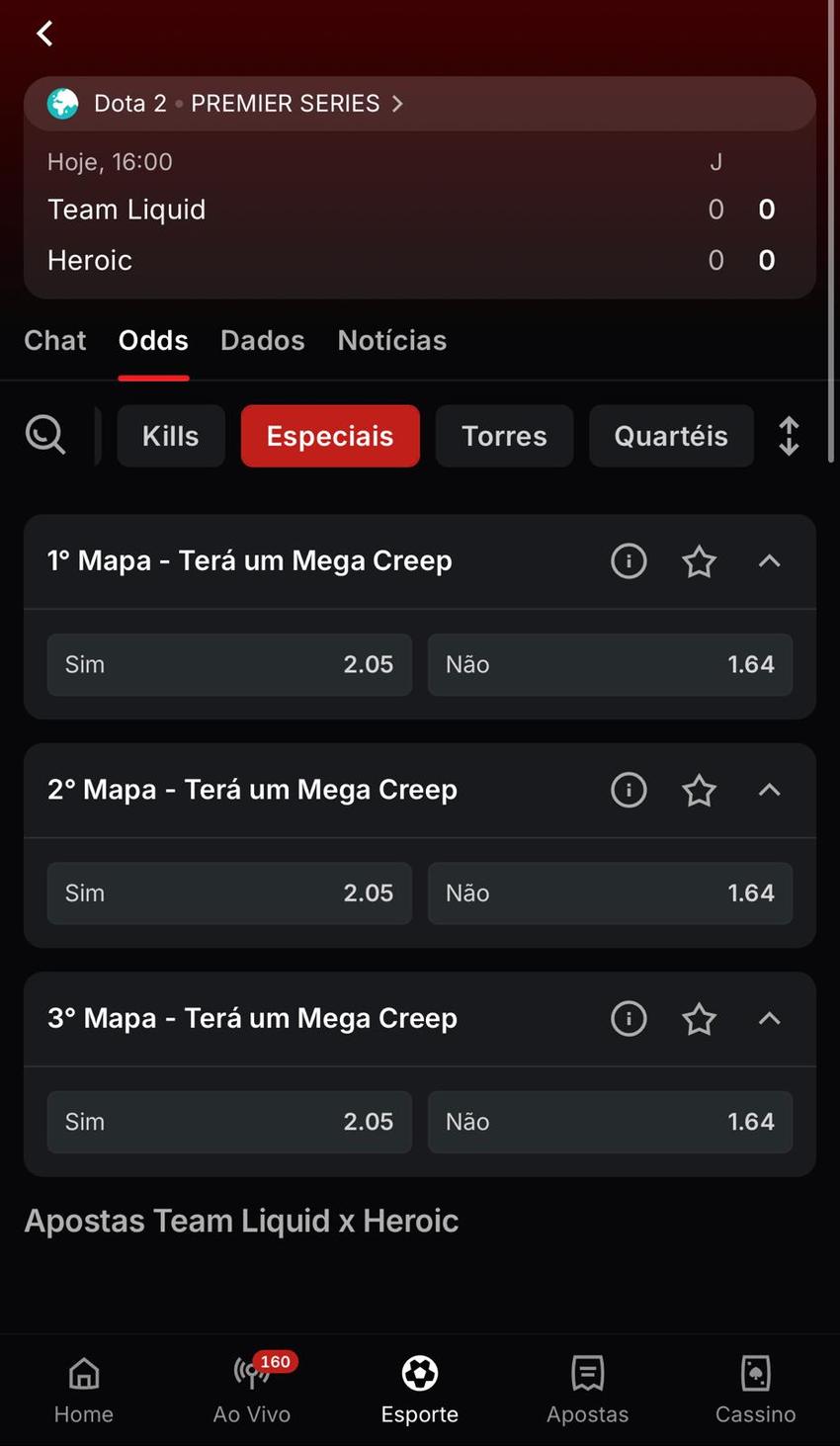This screenshot has width=840, height=1446.
Task: Star the 2° Mapa Mega Creep market
Action: (x=699, y=790)
